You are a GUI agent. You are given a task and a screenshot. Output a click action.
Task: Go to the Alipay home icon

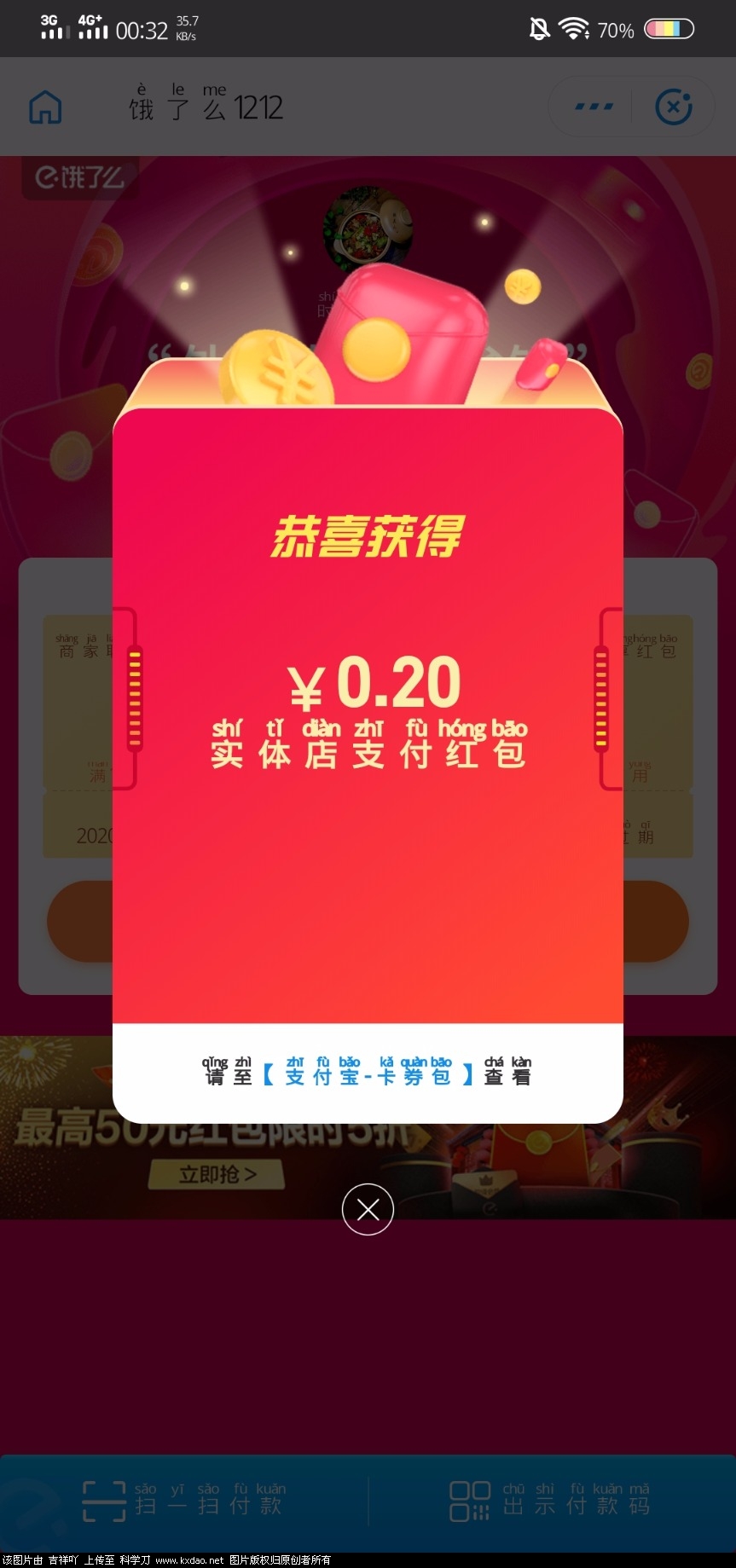click(x=45, y=107)
